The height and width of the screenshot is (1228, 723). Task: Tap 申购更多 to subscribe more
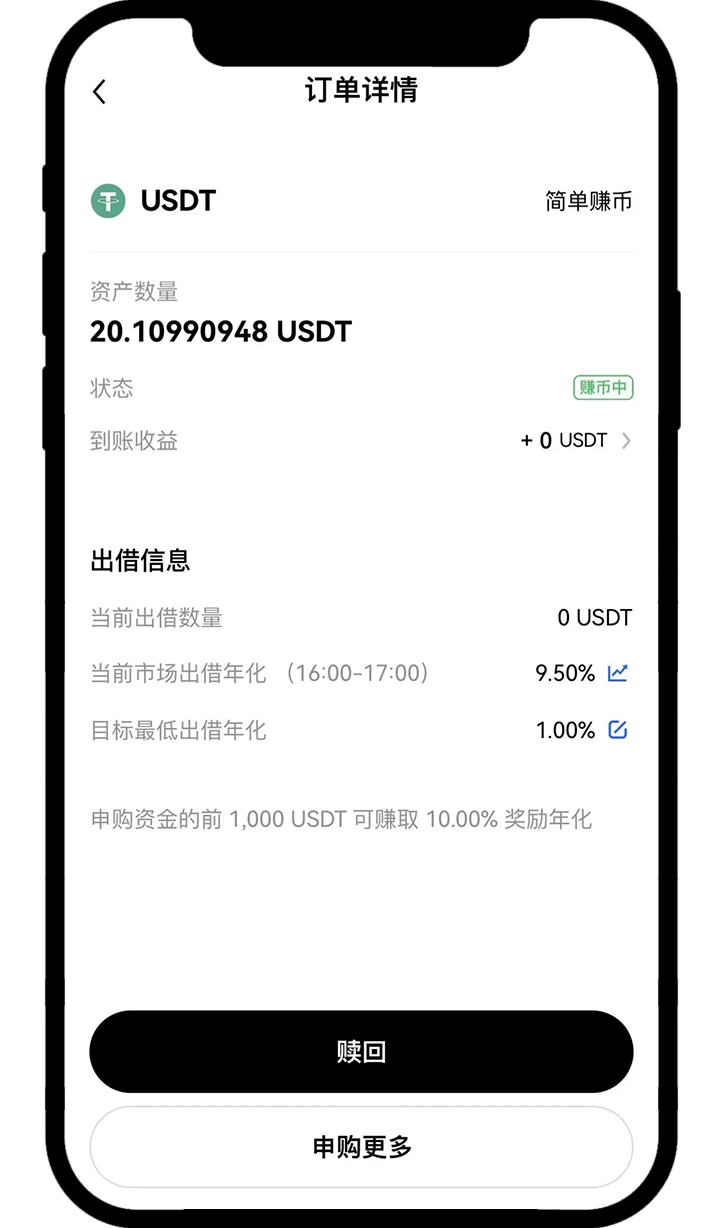361,1147
